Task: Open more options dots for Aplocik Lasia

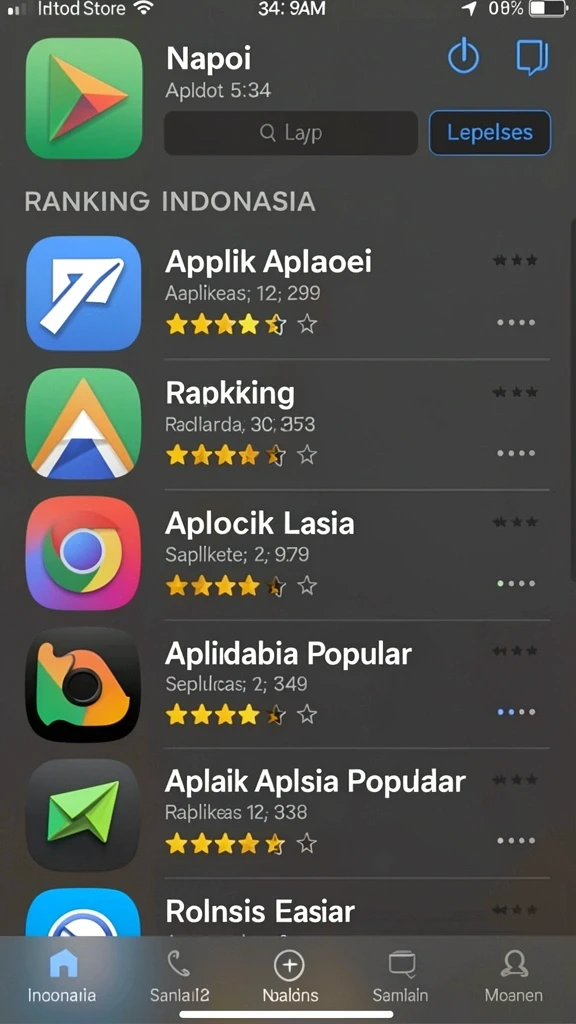Action: tap(516, 583)
